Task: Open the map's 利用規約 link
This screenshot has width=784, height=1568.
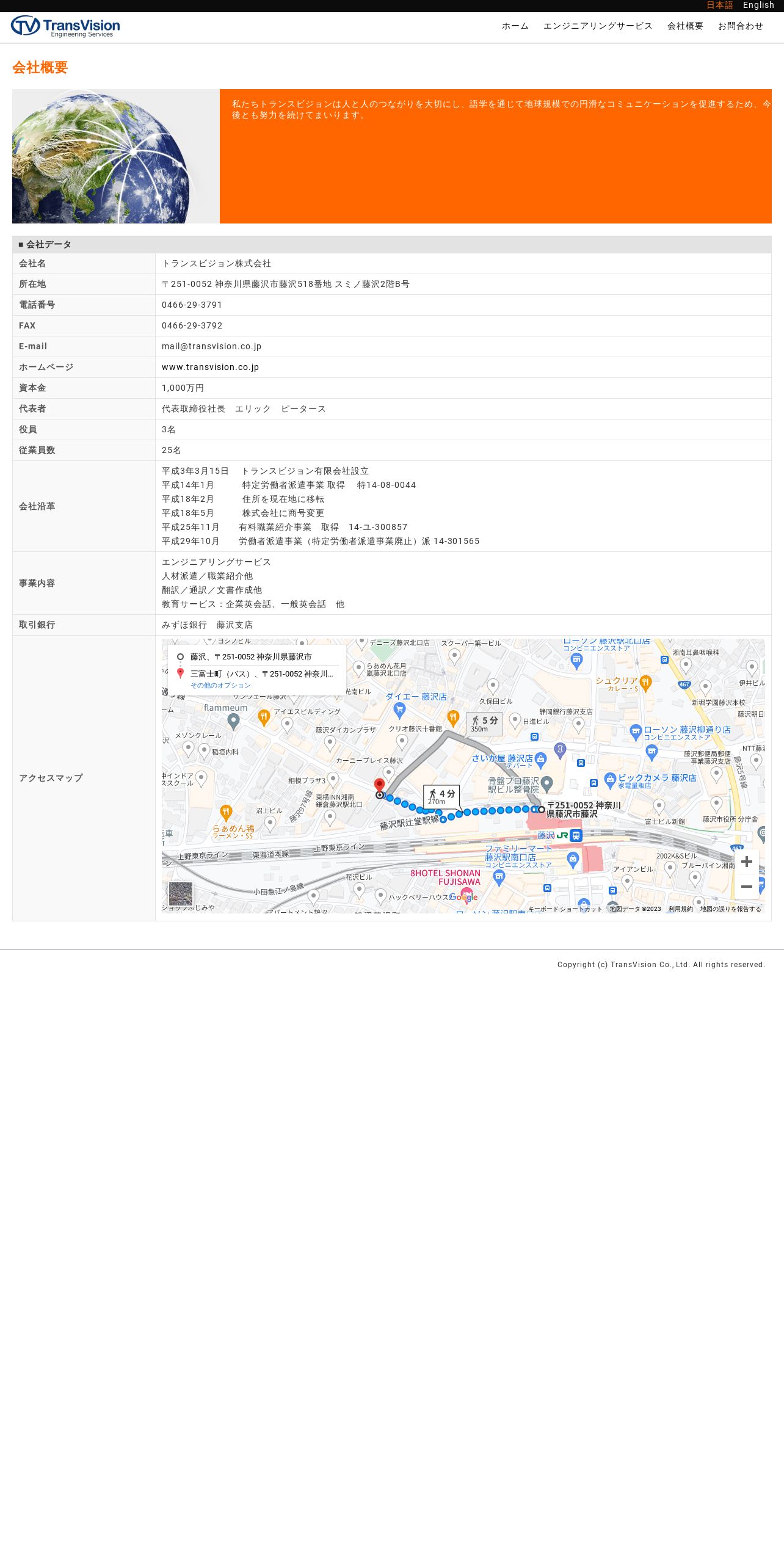Action: tap(680, 909)
